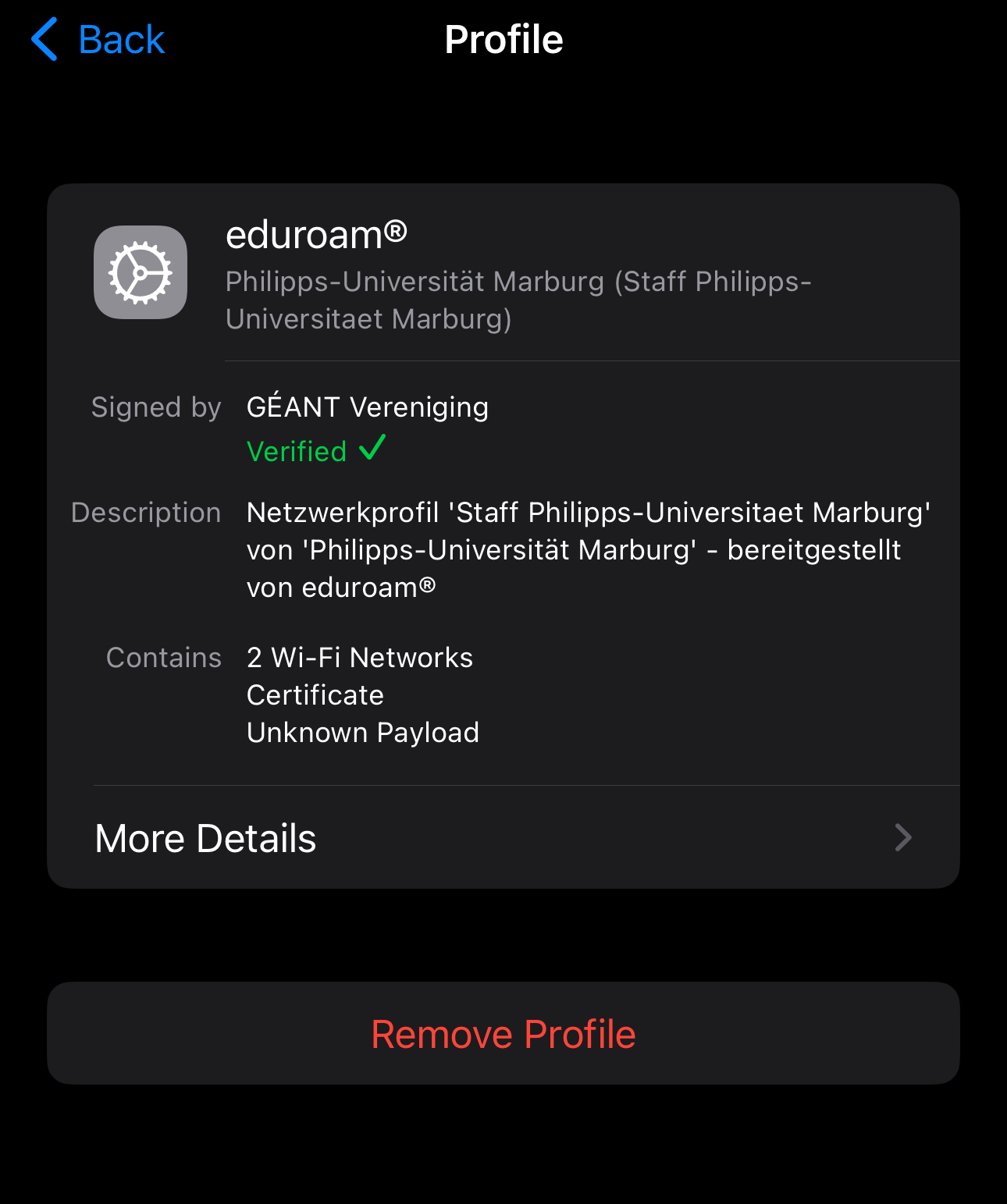Remove the eduroam profile
The height and width of the screenshot is (1204, 1007).
tap(503, 1034)
